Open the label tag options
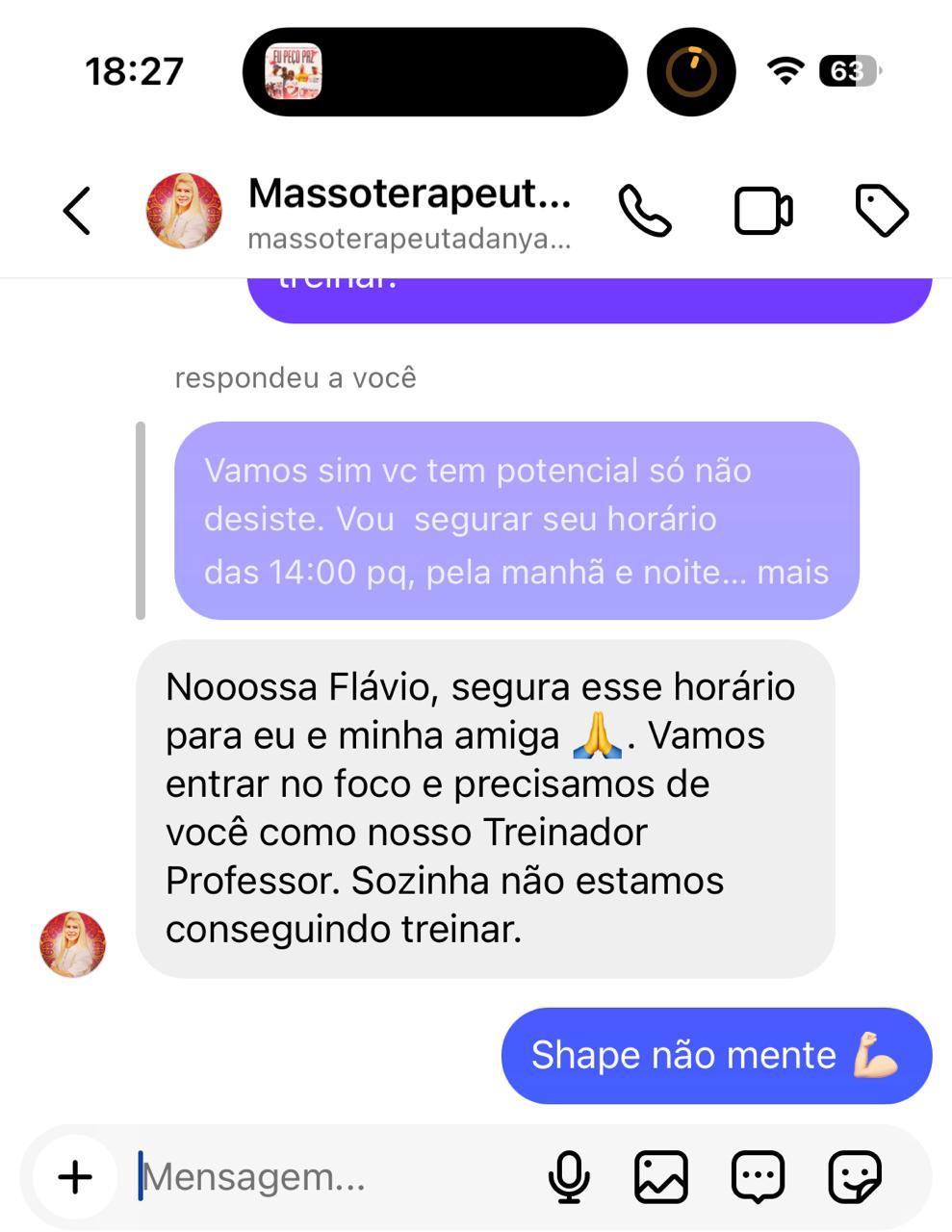This screenshot has width=952, height=1232. click(x=881, y=211)
